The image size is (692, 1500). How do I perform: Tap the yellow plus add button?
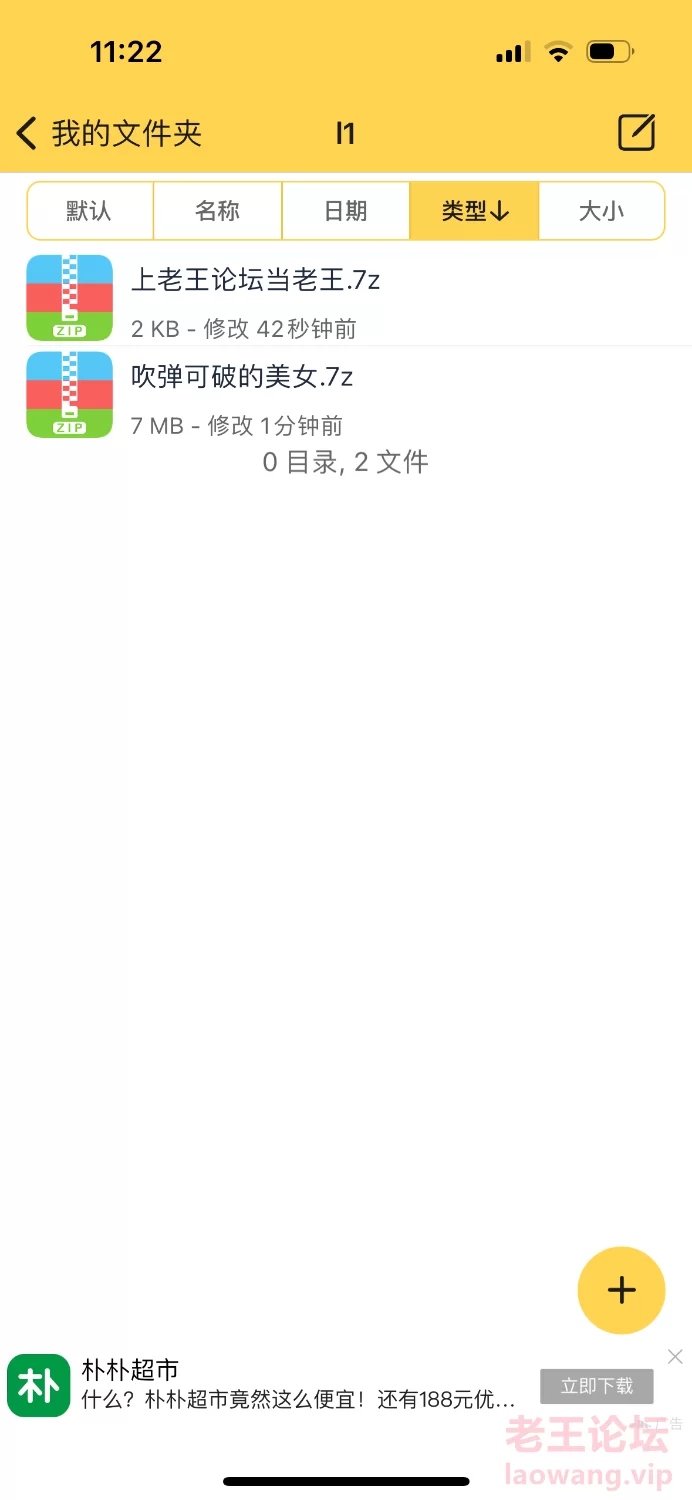tap(621, 1290)
